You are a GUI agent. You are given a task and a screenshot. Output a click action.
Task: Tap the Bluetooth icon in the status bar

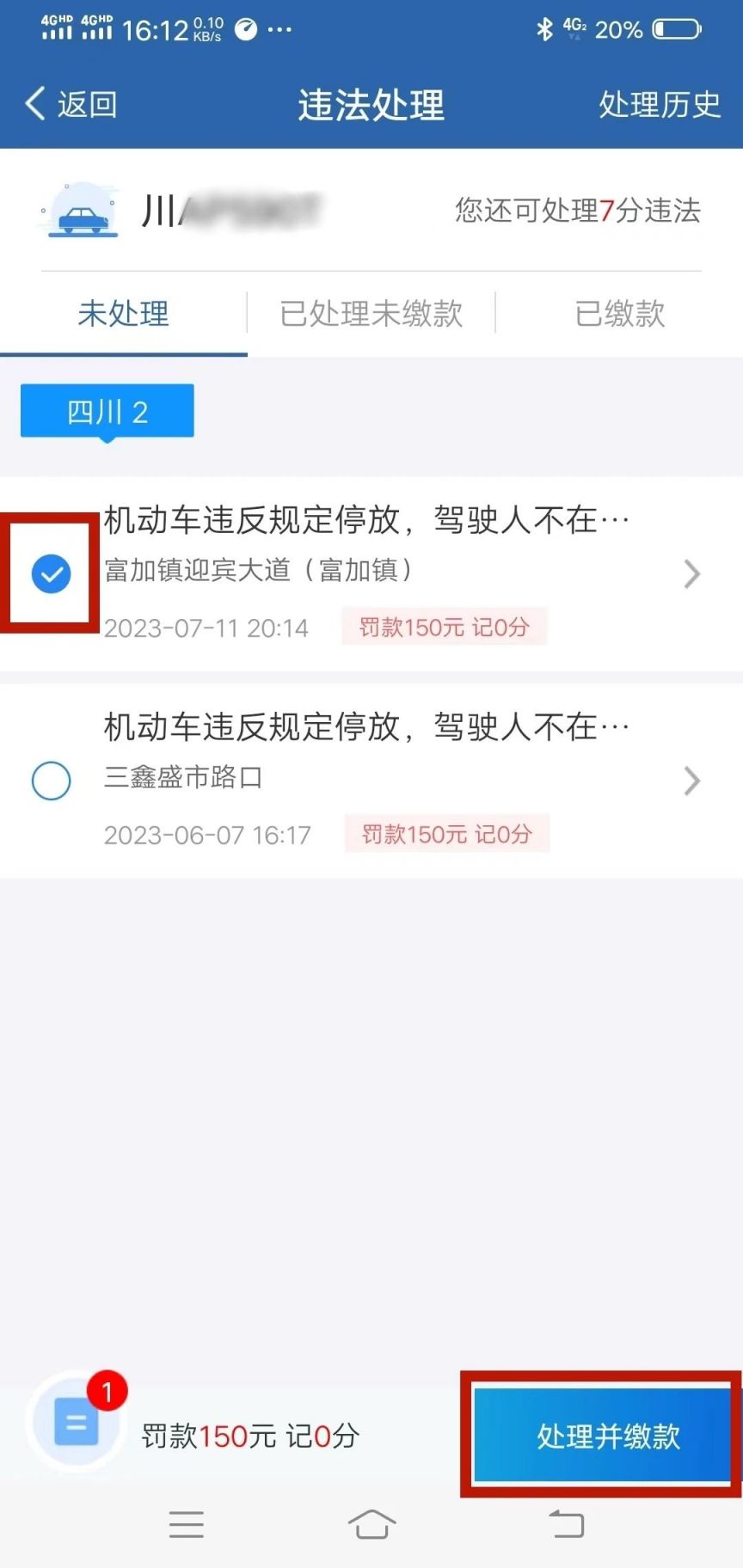click(543, 29)
